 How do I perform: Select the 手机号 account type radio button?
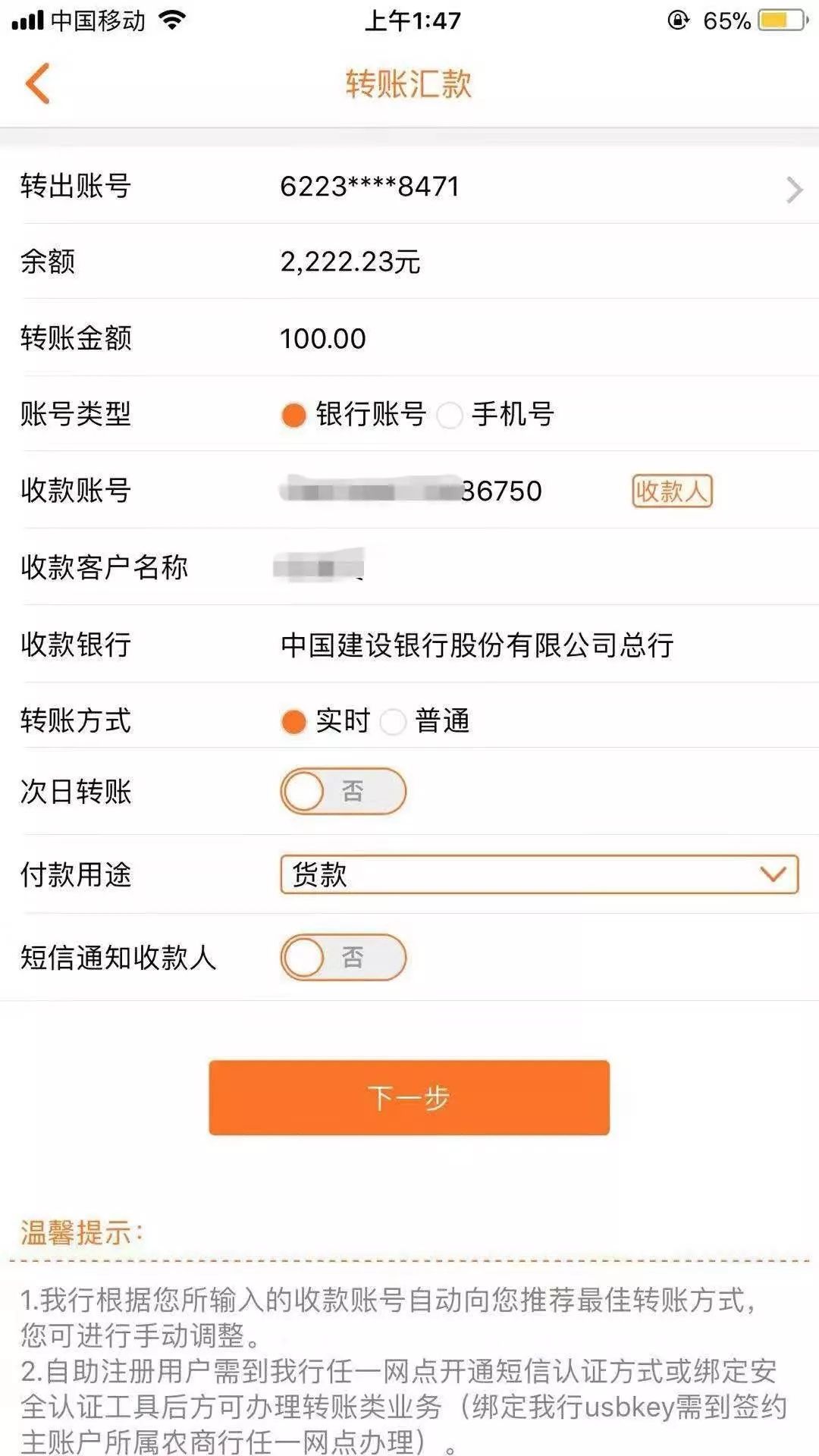tap(451, 415)
